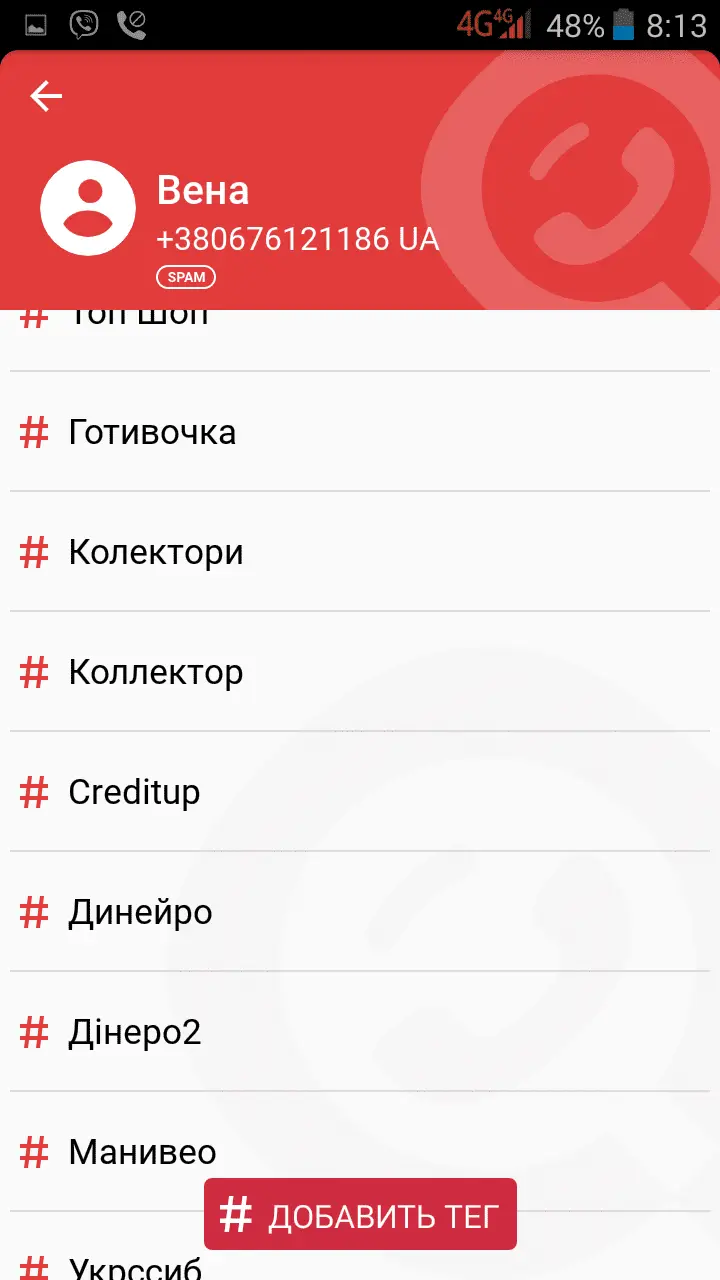Go back using the arrow icon

pyautogui.click(x=46, y=96)
